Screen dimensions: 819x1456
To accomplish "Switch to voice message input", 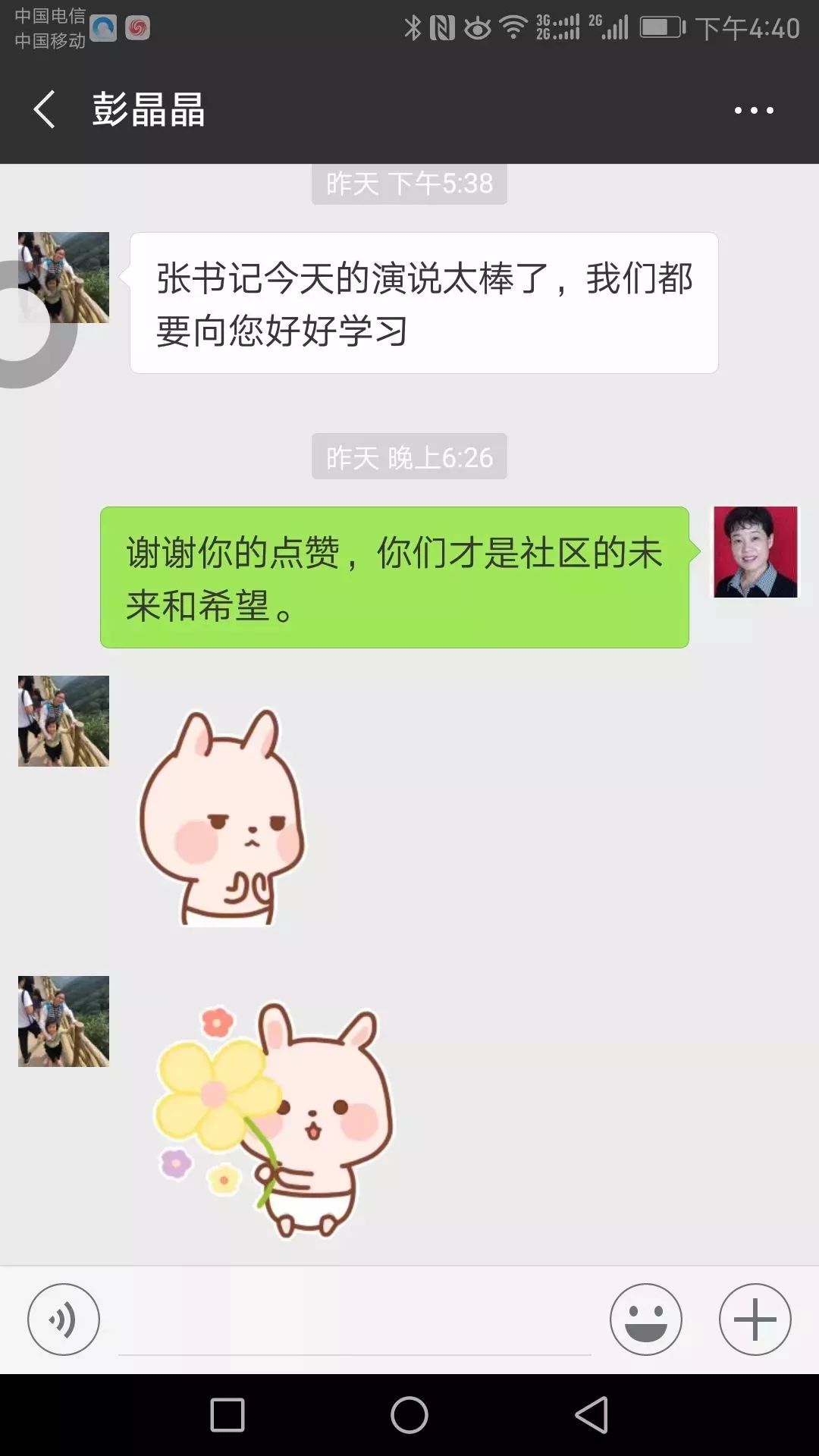I will pos(64,1319).
